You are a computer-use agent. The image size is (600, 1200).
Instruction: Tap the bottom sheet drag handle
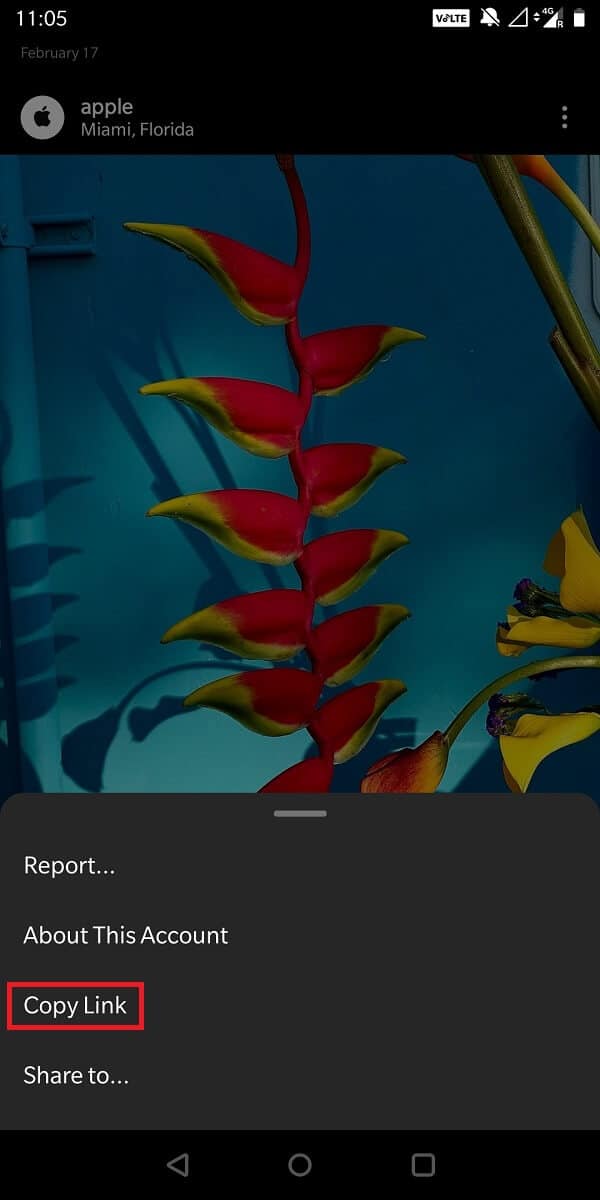tap(300, 814)
